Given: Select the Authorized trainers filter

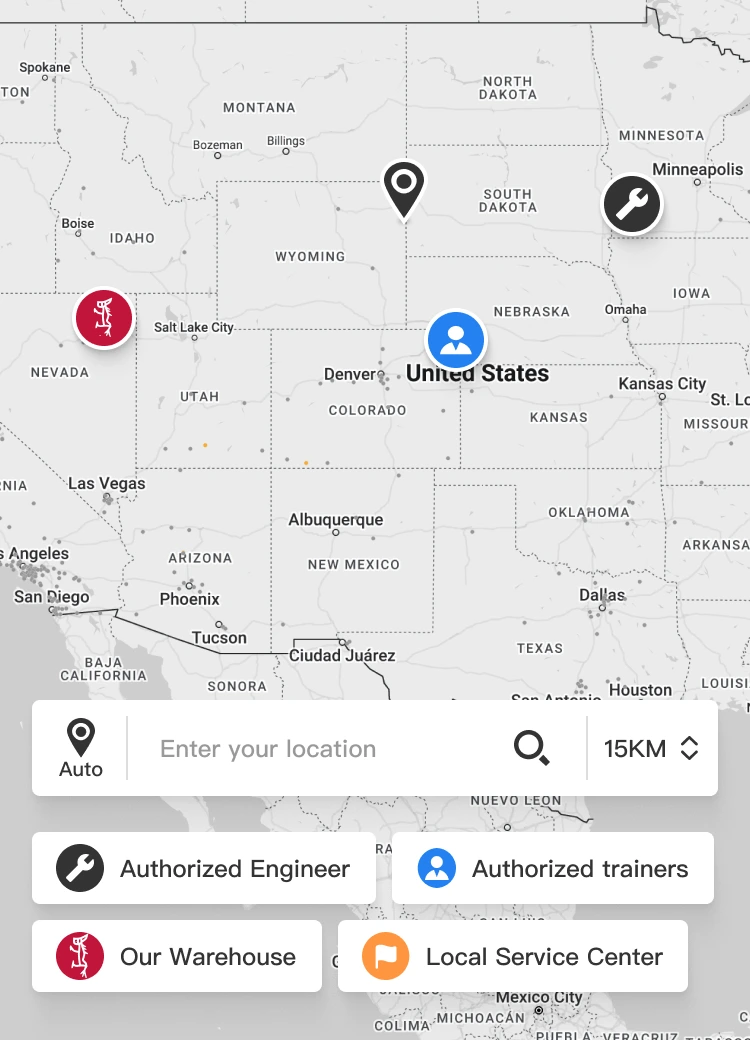Looking at the screenshot, I should [x=553, y=868].
